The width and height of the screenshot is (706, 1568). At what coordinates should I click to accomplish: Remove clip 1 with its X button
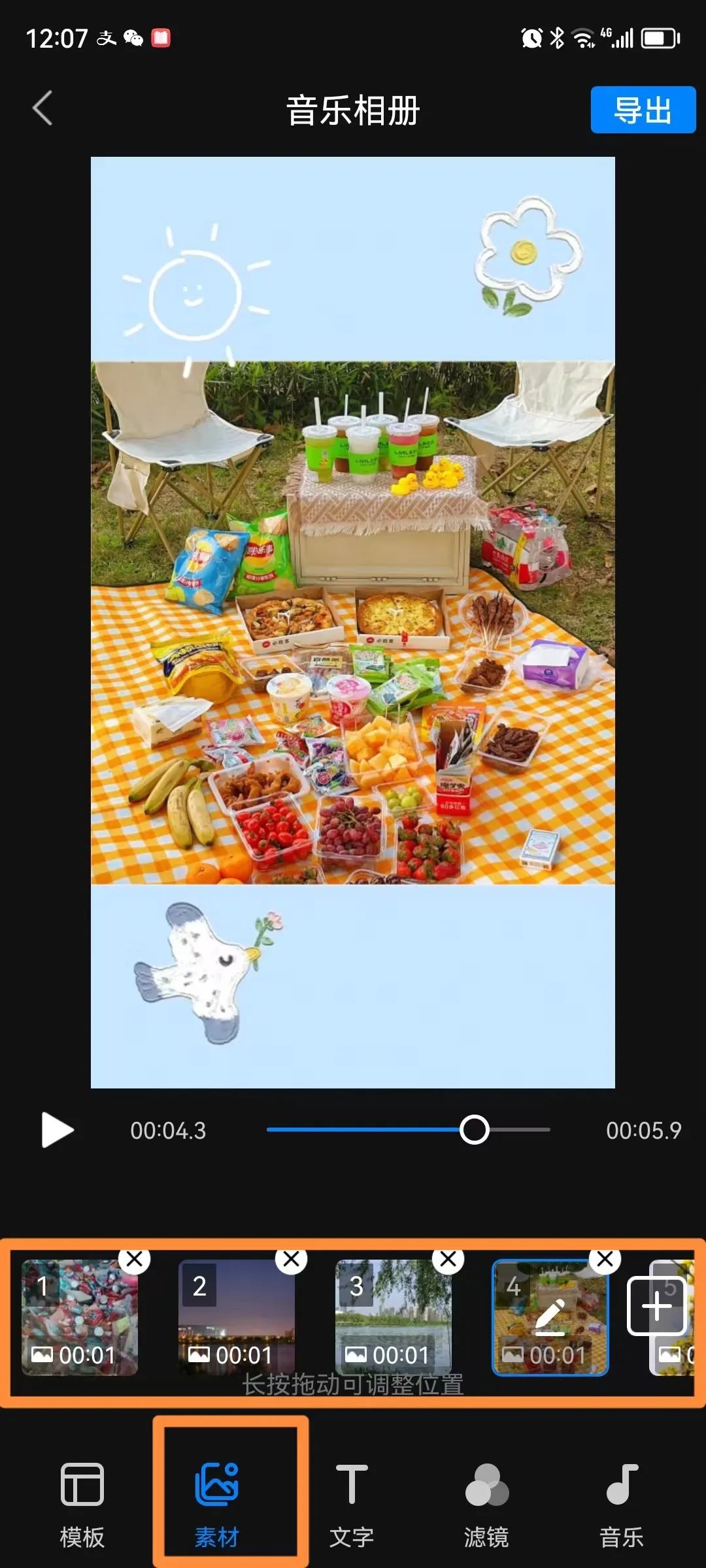tap(135, 1258)
